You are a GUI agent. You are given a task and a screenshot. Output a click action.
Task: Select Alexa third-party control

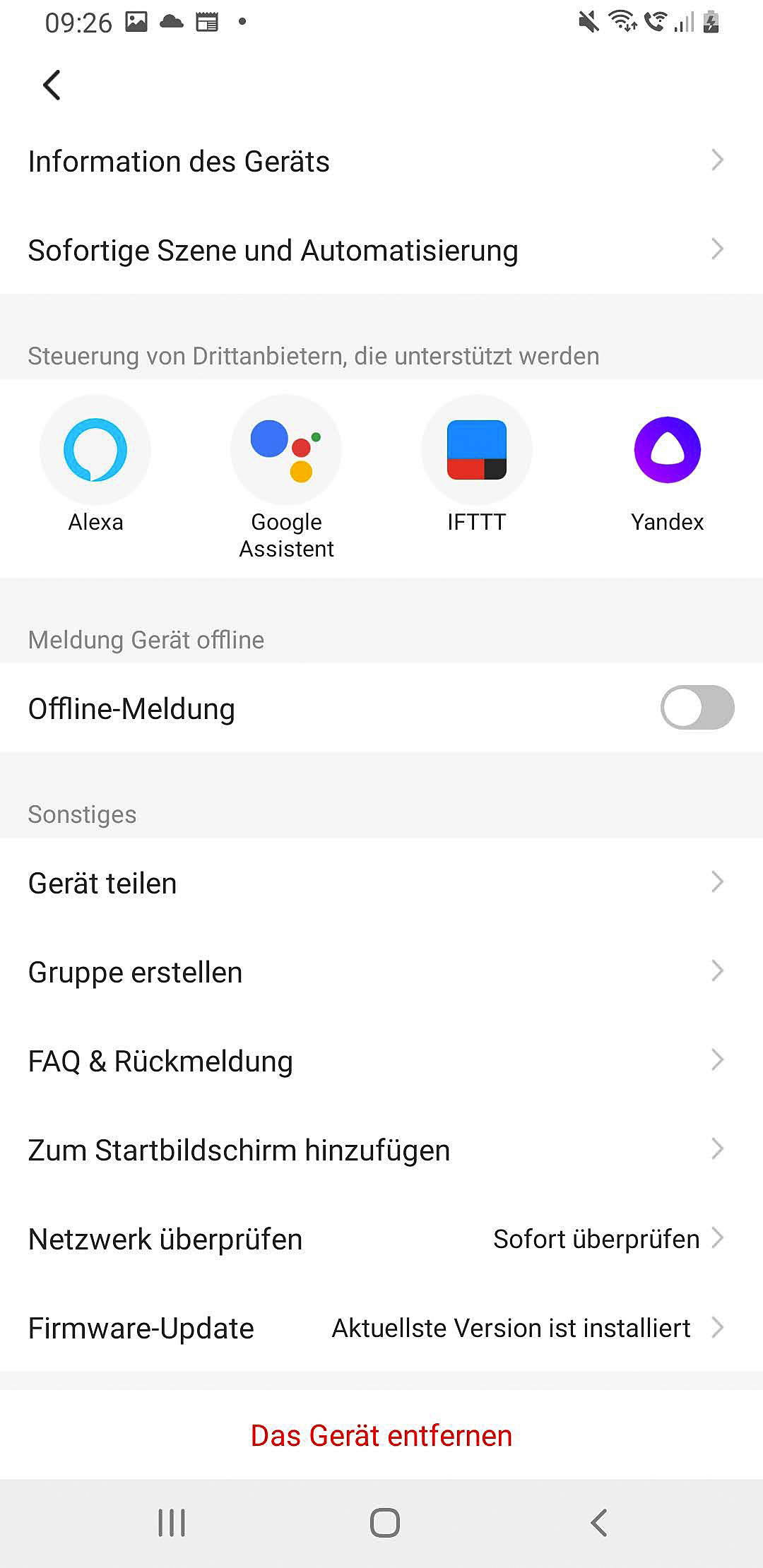pos(95,451)
